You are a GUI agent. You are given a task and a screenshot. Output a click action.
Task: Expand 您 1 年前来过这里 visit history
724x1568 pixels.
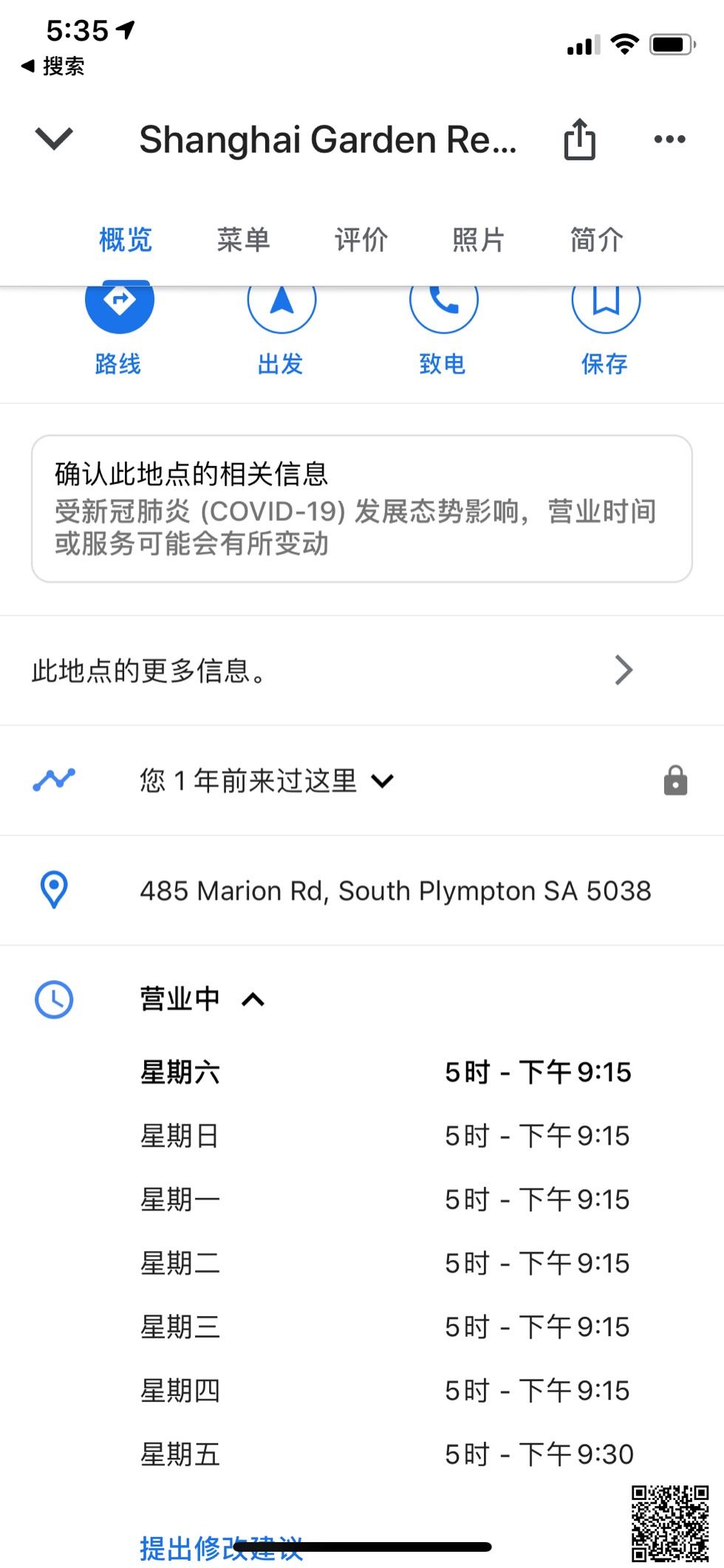[266, 781]
